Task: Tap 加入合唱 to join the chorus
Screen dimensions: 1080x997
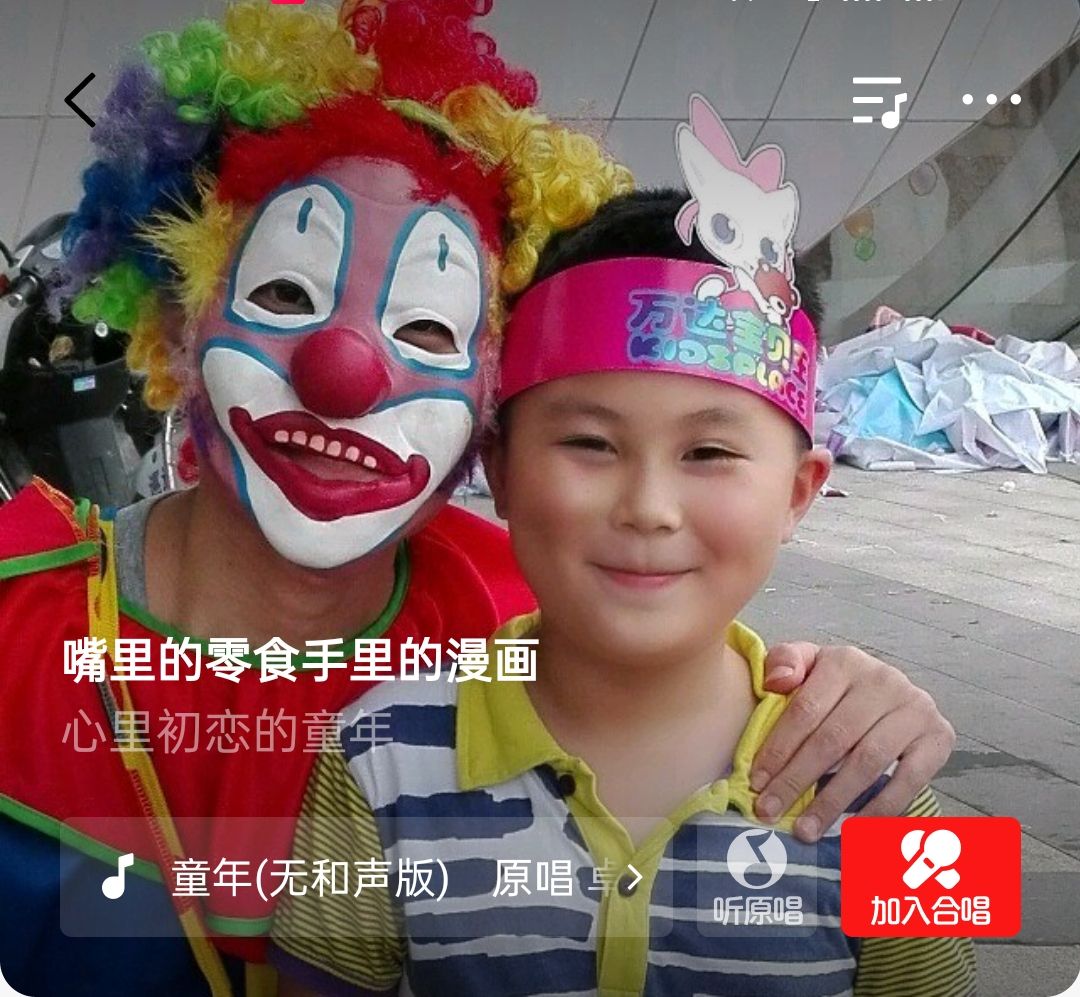Action: click(x=930, y=877)
